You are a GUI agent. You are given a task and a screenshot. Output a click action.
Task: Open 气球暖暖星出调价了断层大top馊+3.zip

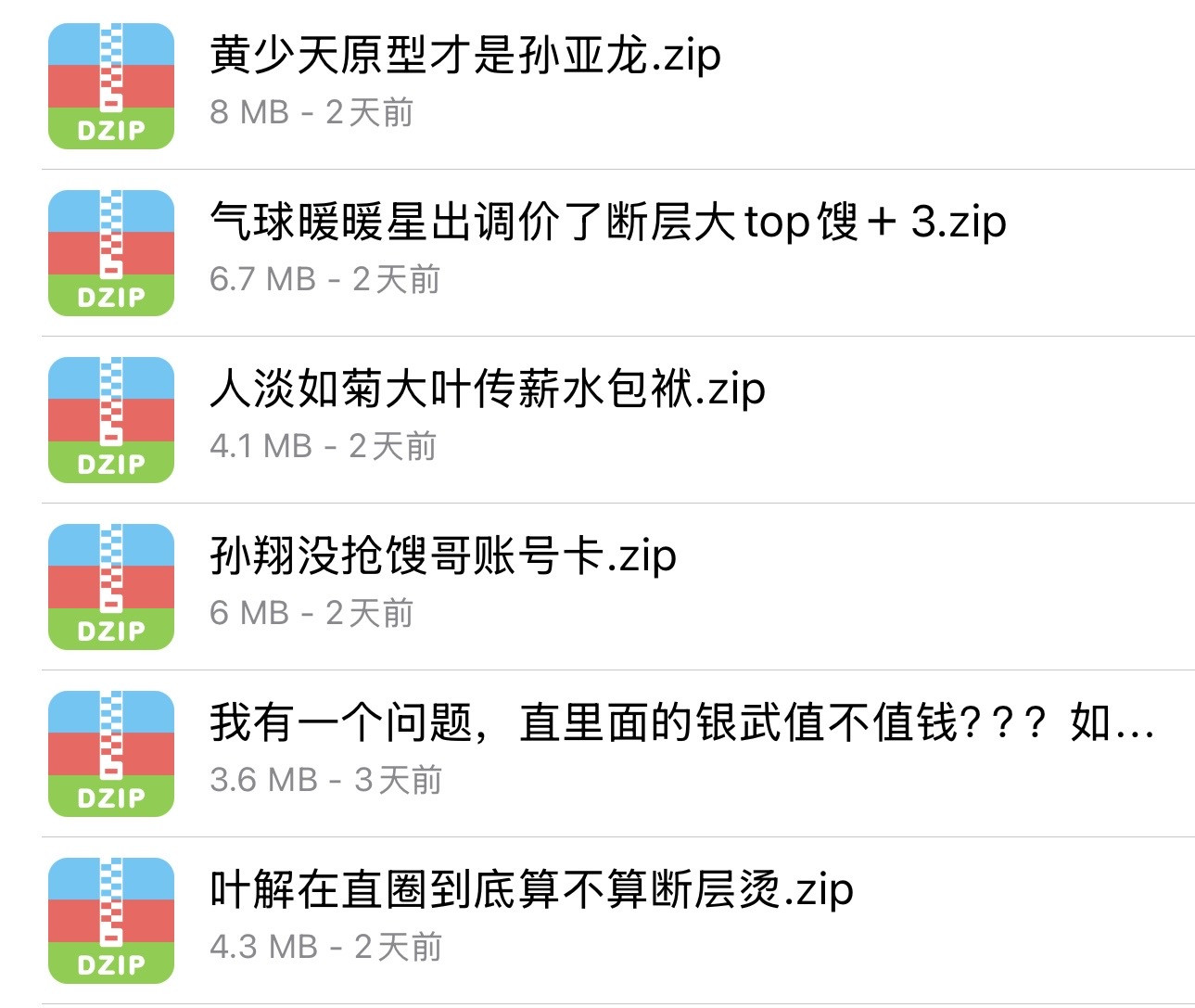point(607,223)
